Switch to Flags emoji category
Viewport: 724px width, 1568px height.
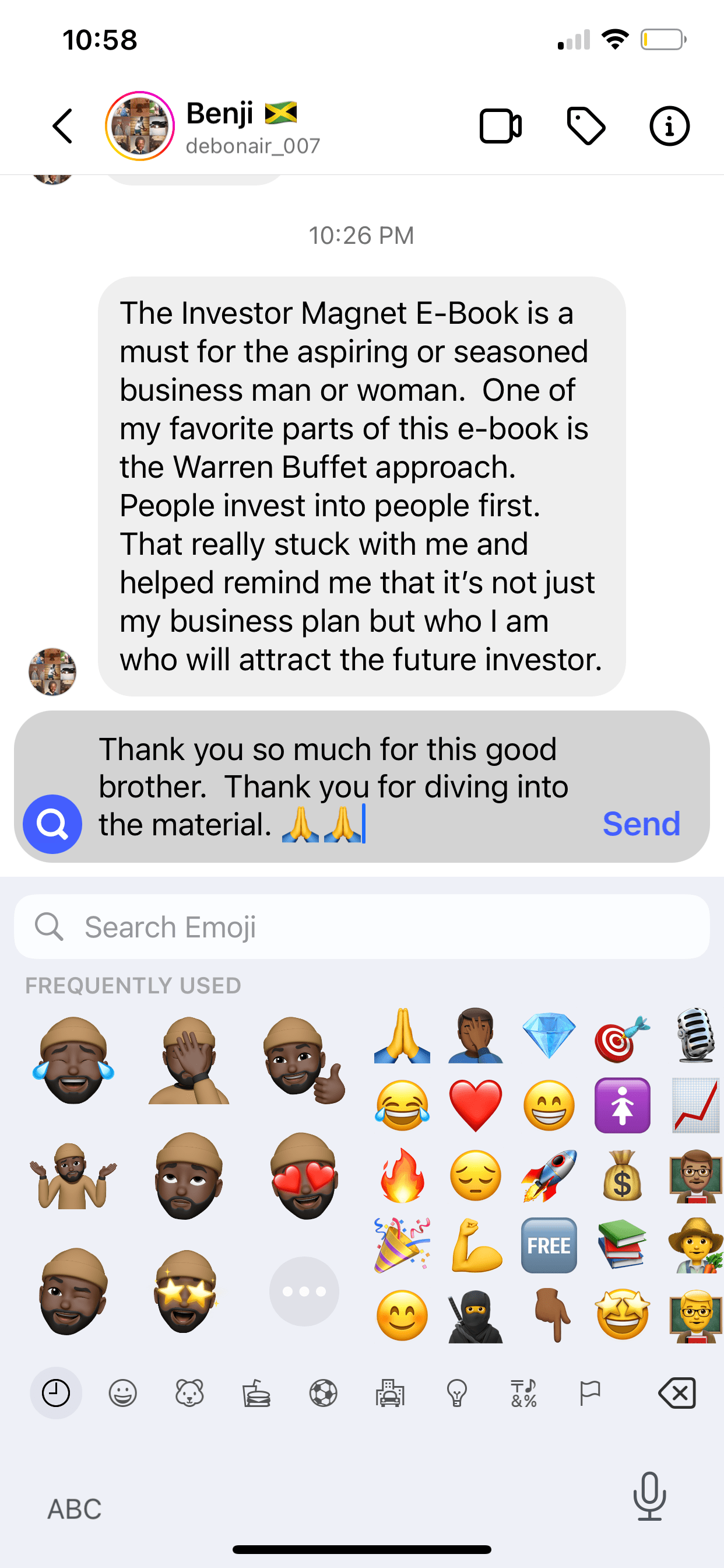pyautogui.click(x=590, y=1392)
